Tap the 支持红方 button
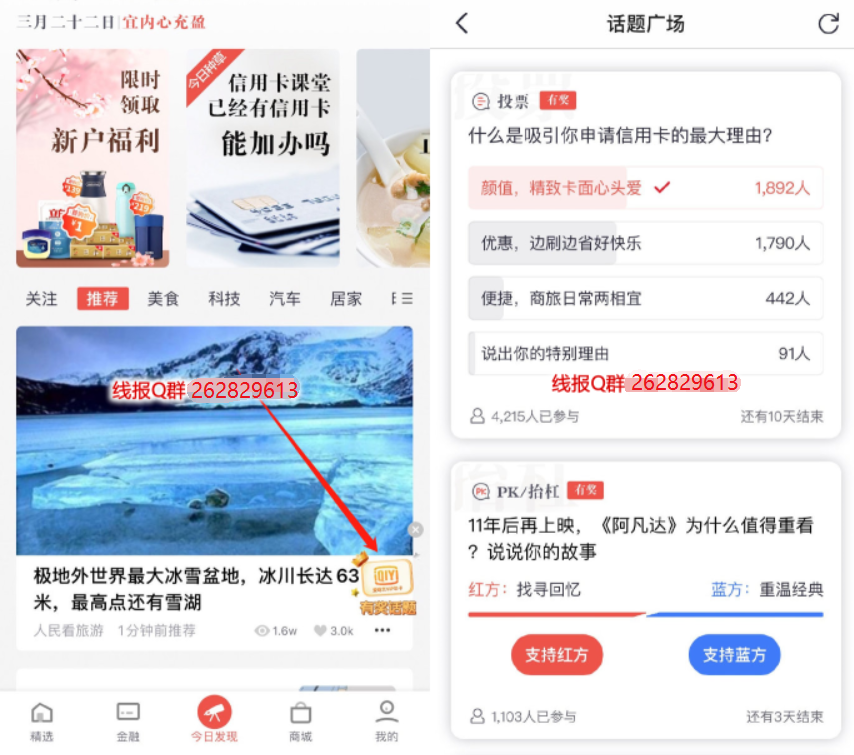This screenshot has width=854, height=755. click(x=557, y=655)
